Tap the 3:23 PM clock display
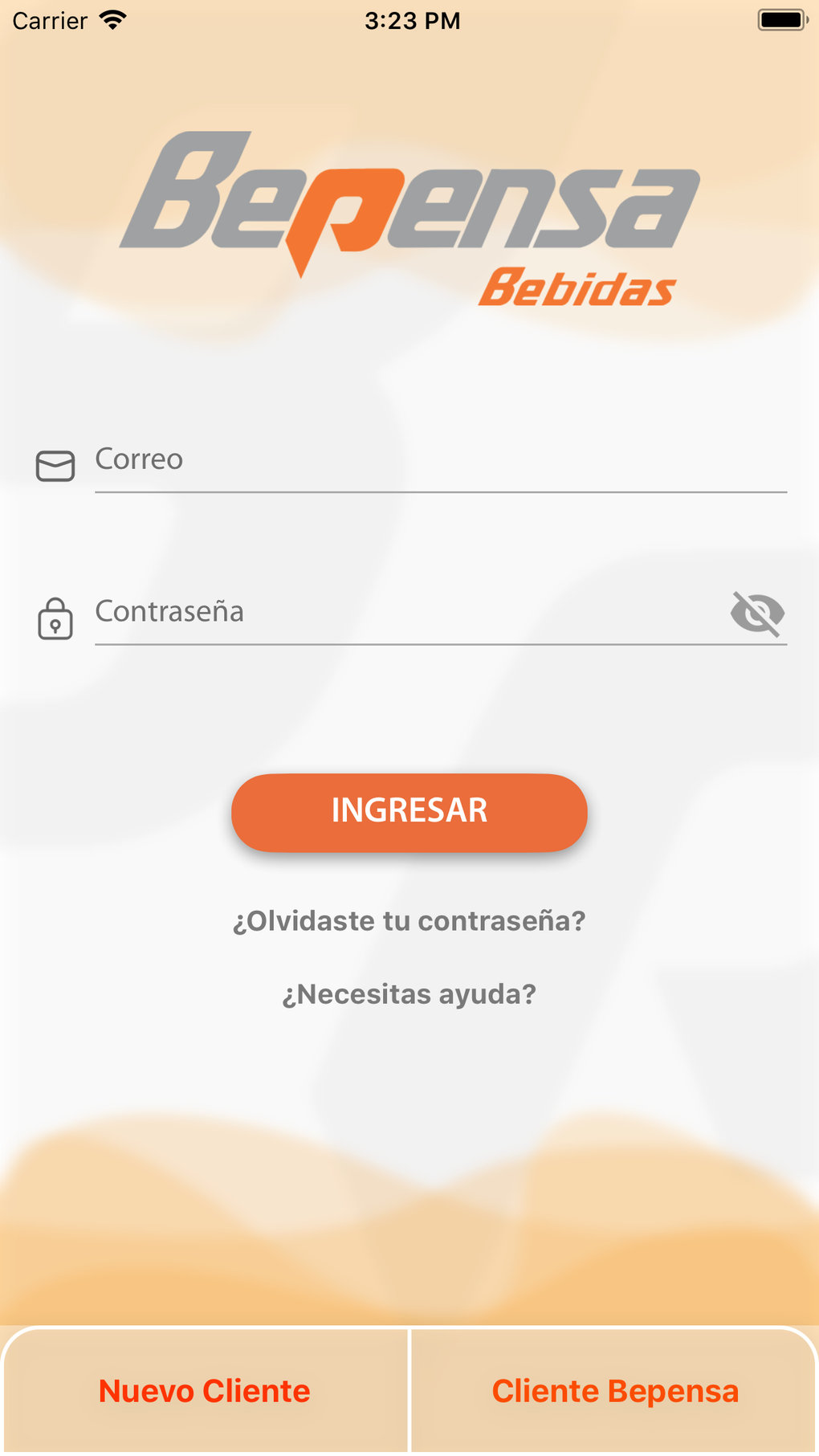Viewport: 819px width, 1456px height. tap(411, 20)
